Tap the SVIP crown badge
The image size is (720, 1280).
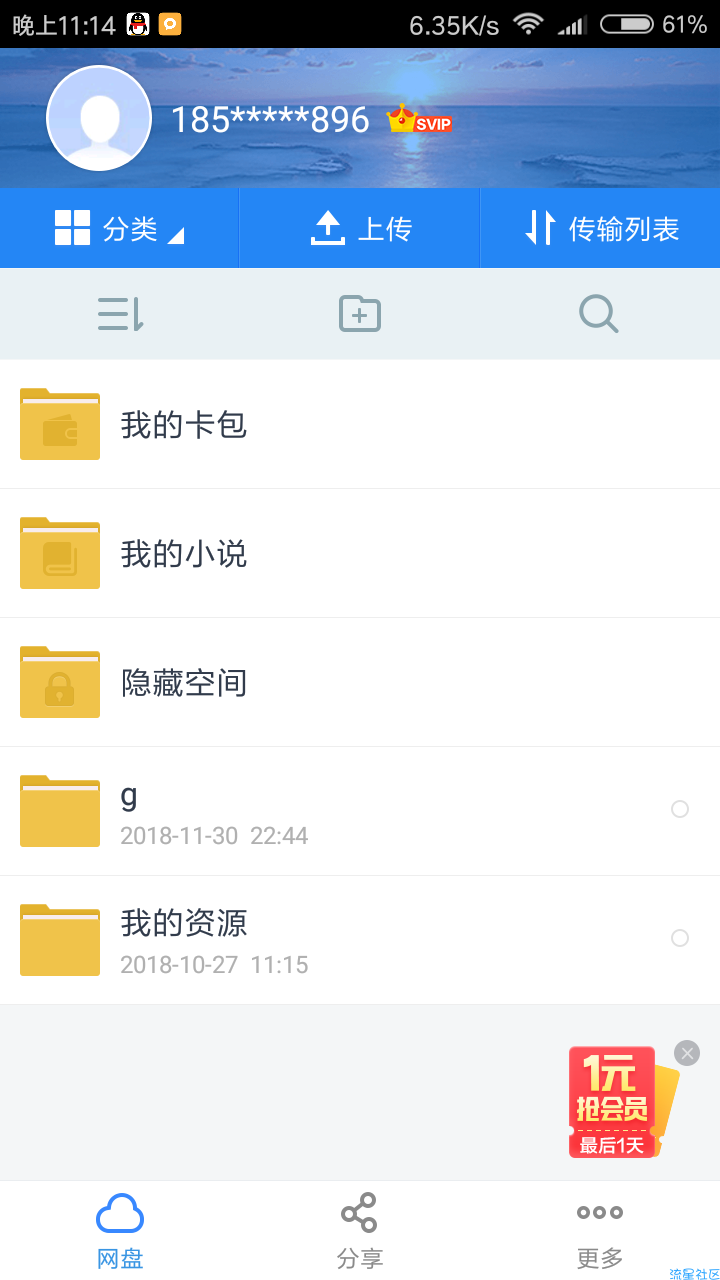coord(419,120)
